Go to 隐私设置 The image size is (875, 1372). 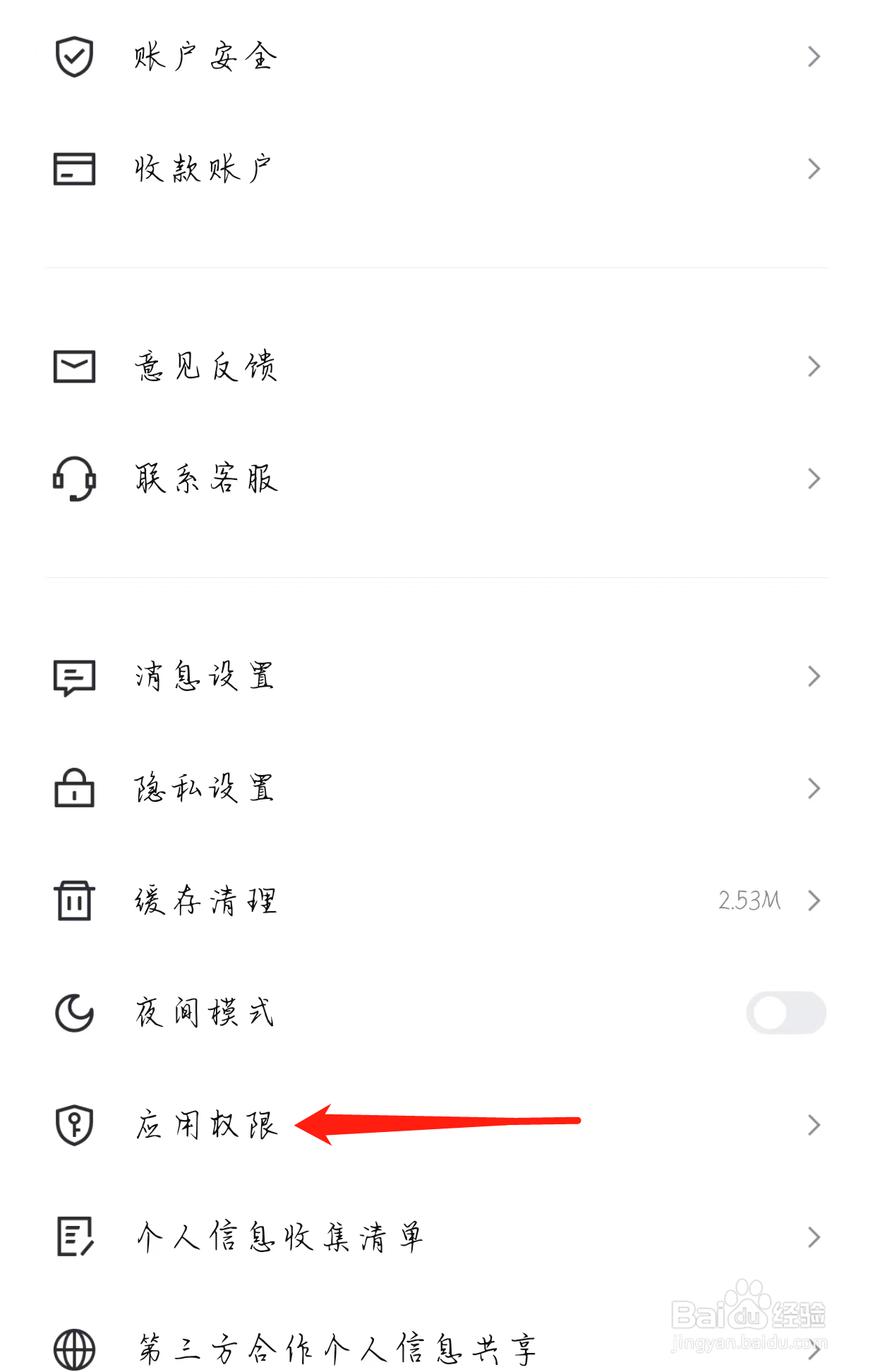(x=437, y=788)
